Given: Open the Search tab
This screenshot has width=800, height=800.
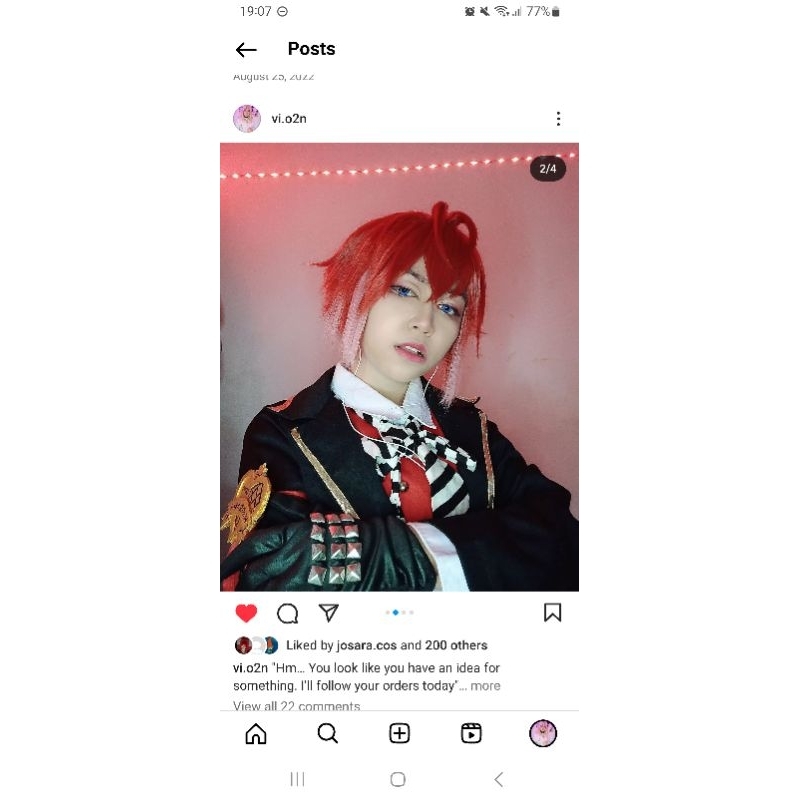Looking at the screenshot, I should click(x=327, y=734).
